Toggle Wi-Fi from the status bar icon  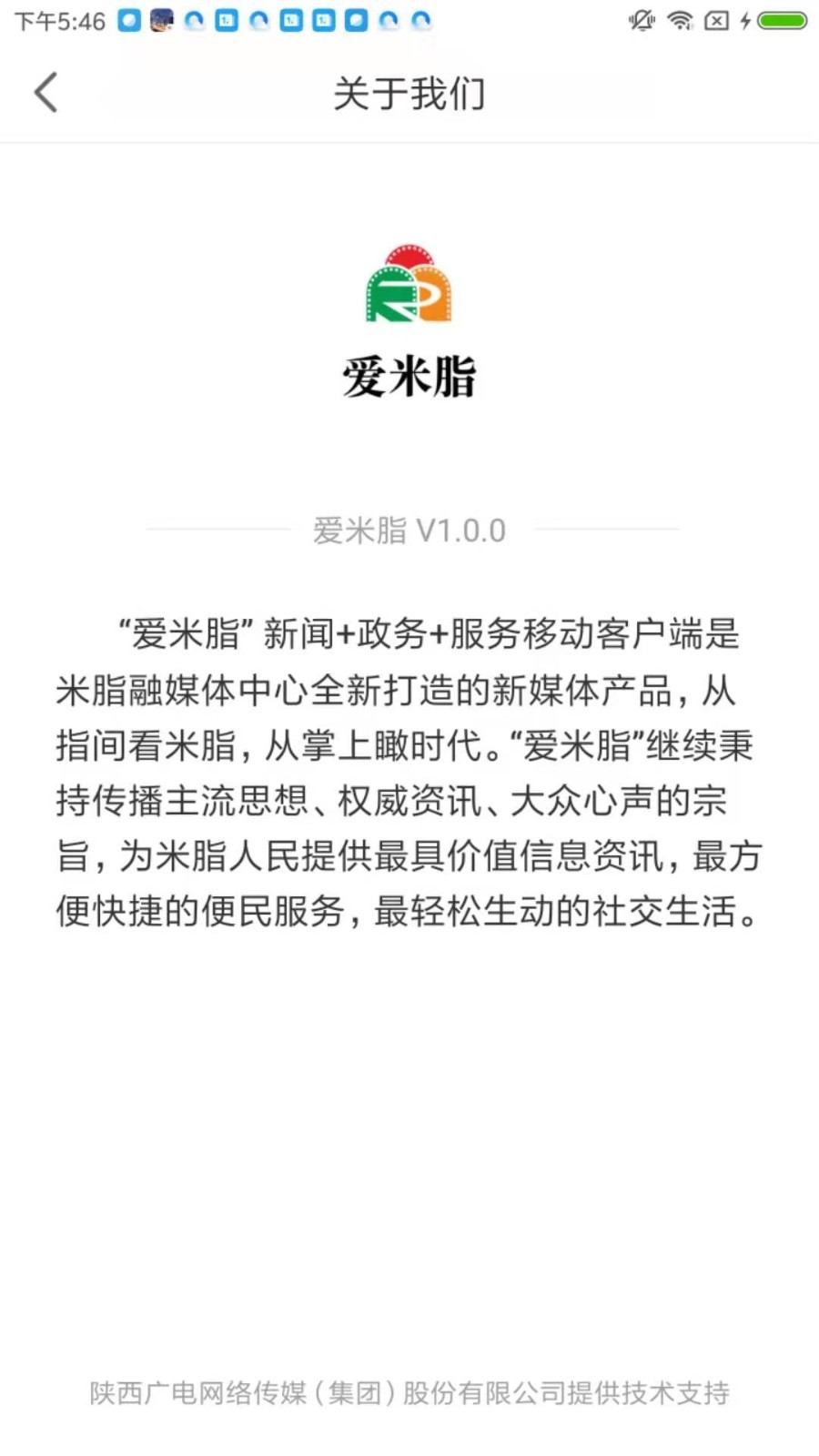(680, 20)
